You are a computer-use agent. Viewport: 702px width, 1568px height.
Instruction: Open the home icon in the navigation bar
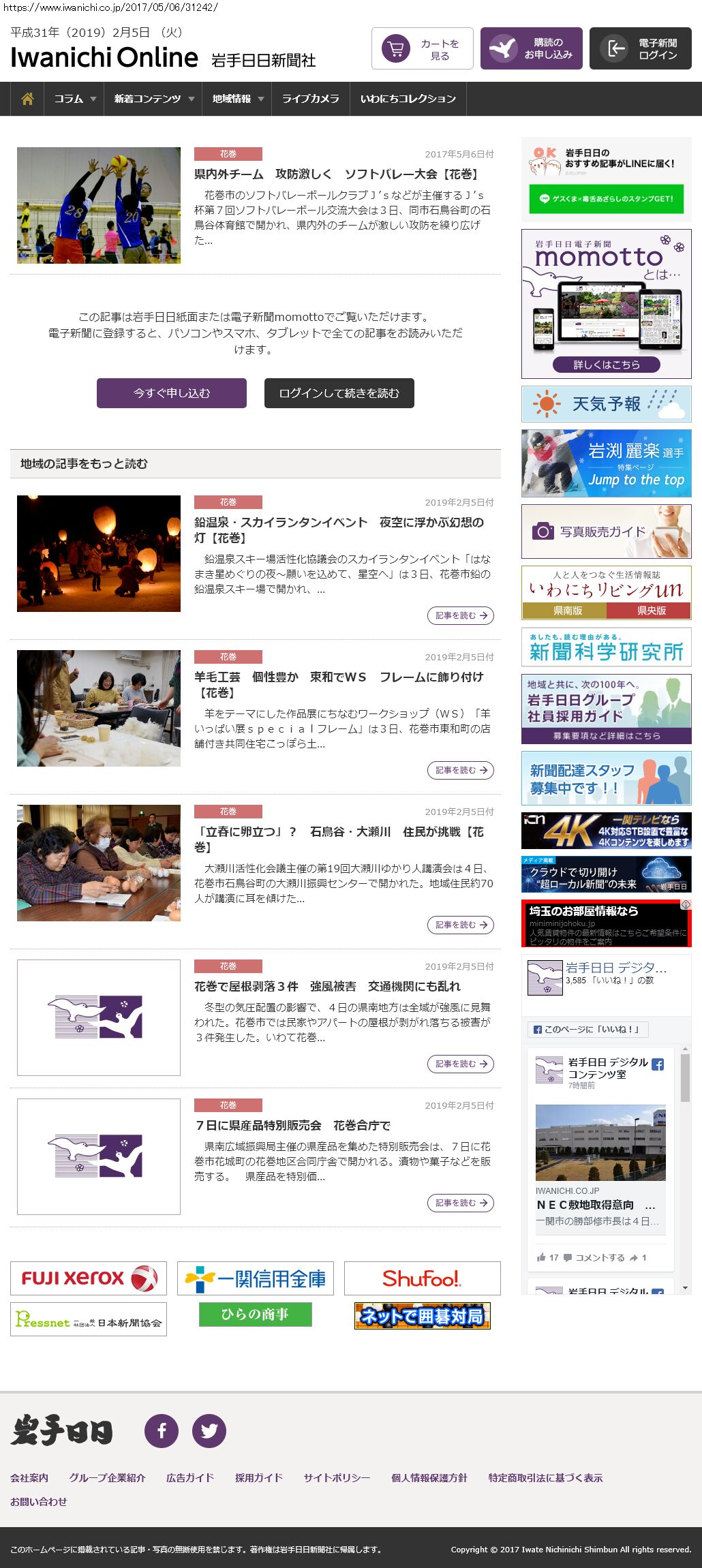pos(27,99)
